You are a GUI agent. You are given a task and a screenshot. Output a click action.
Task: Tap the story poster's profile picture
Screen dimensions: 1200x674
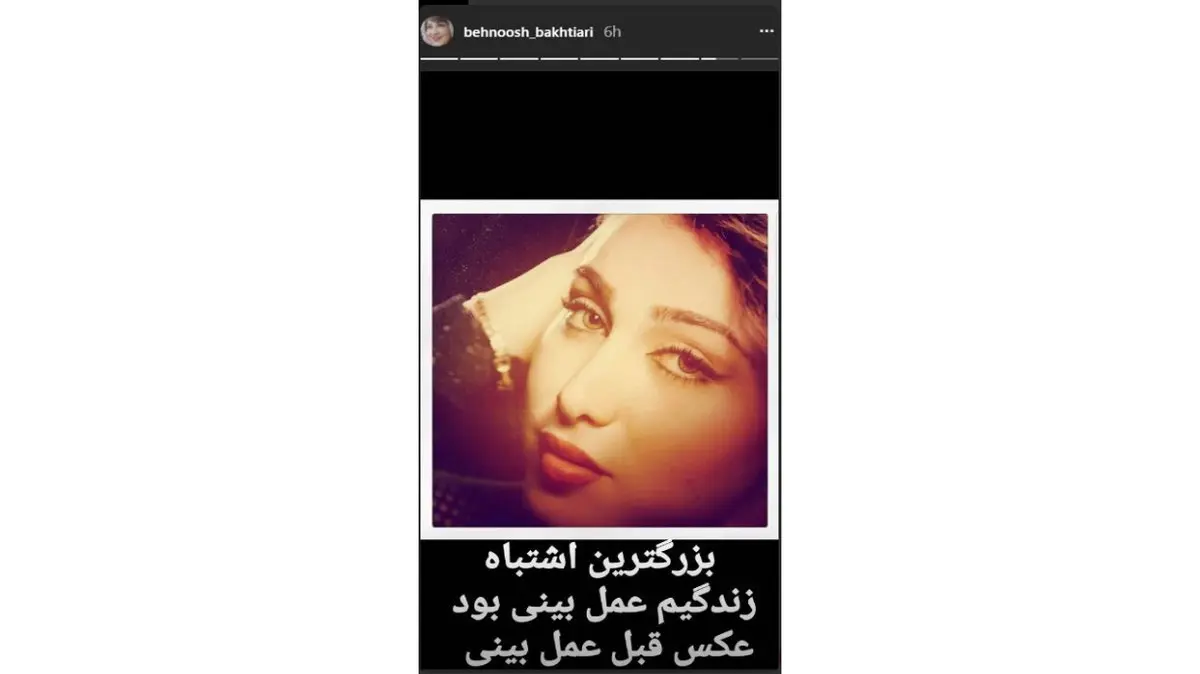pyautogui.click(x=438, y=31)
